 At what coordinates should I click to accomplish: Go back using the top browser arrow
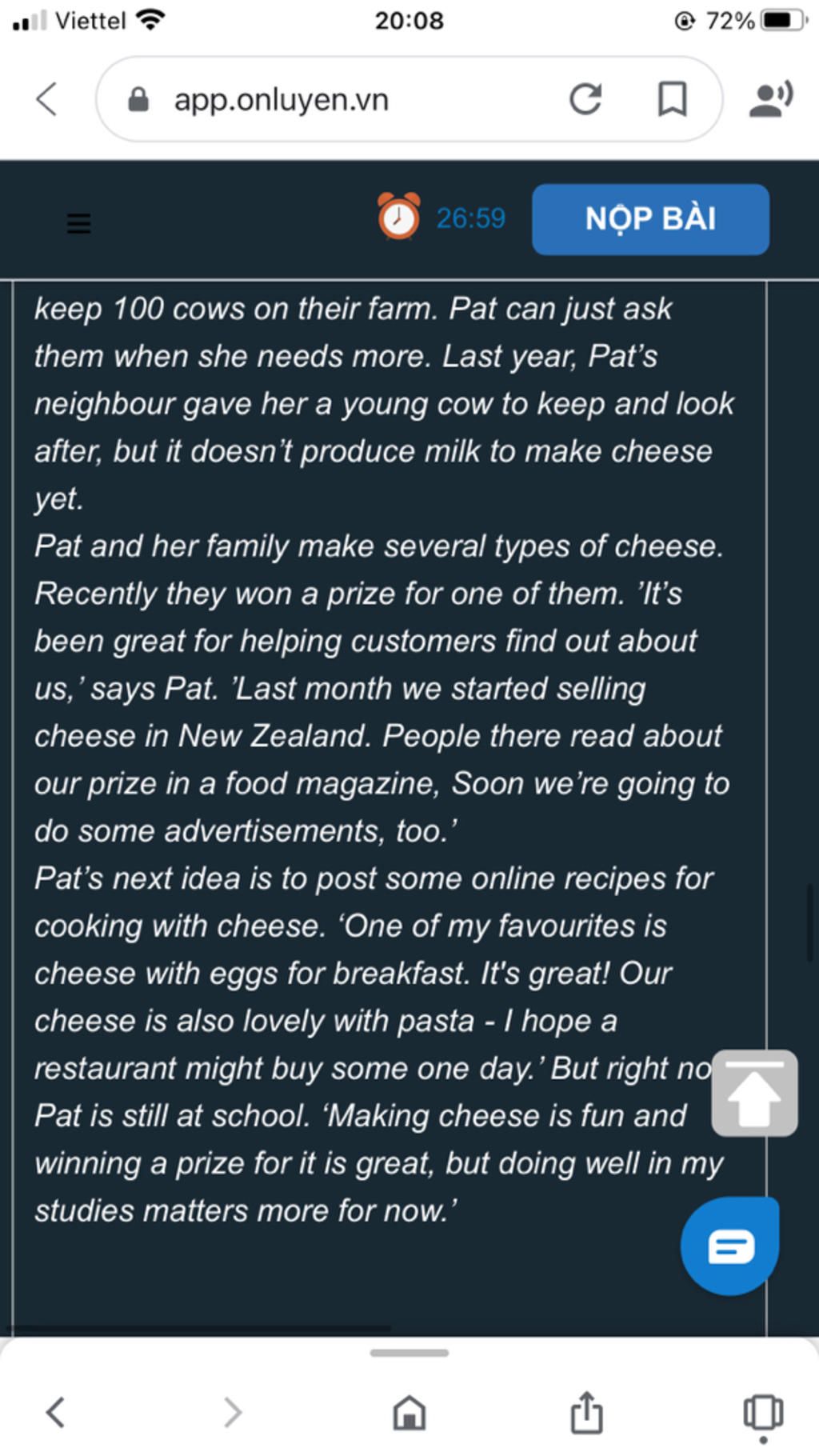47,99
